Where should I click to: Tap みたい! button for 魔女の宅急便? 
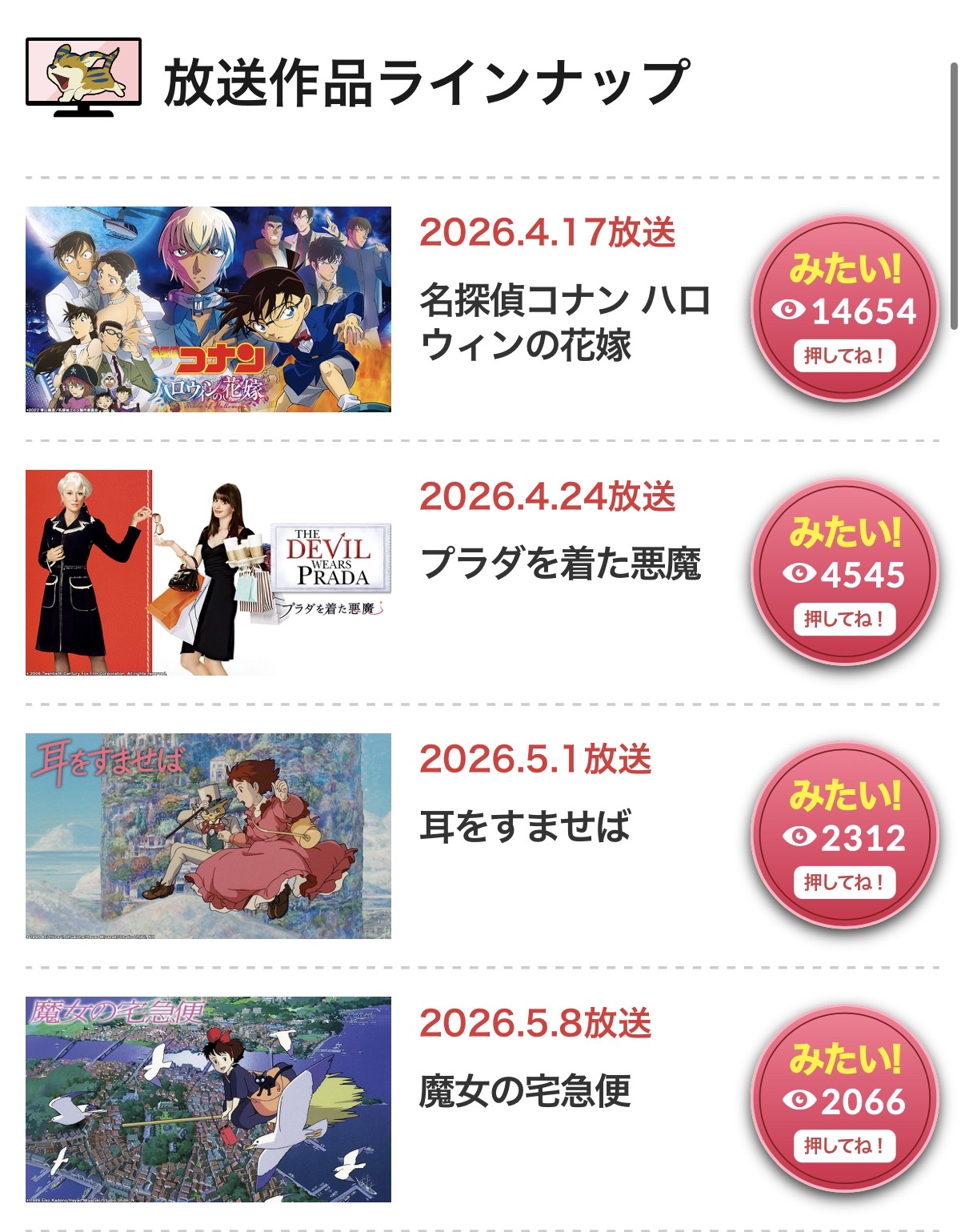[844, 1099]
